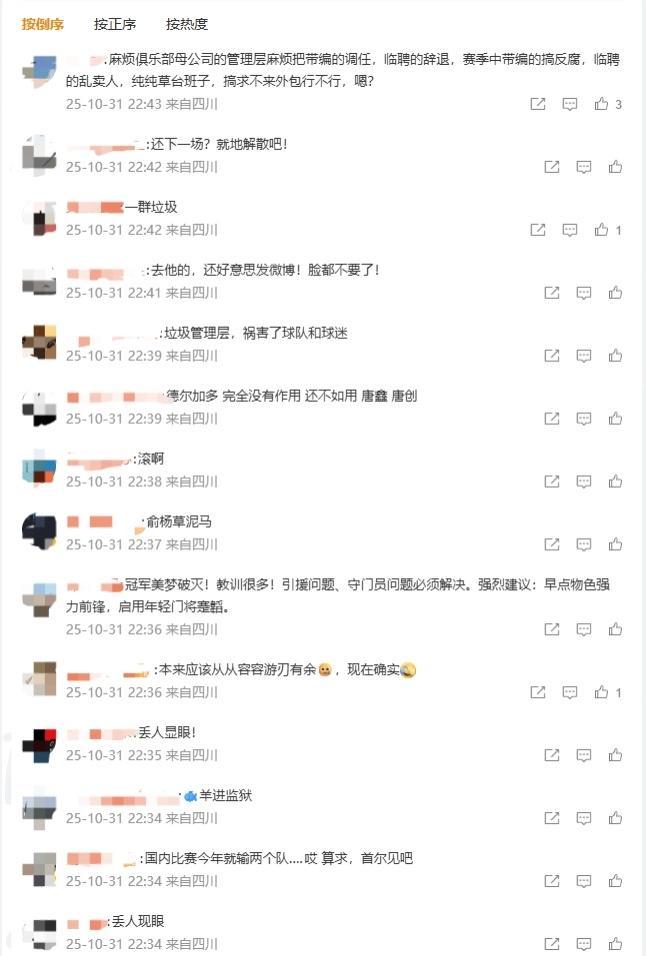Open avatar of the '垃圾管理层' commenter
The width and height of the screenshot is (646, 956).
pos(39,343)
